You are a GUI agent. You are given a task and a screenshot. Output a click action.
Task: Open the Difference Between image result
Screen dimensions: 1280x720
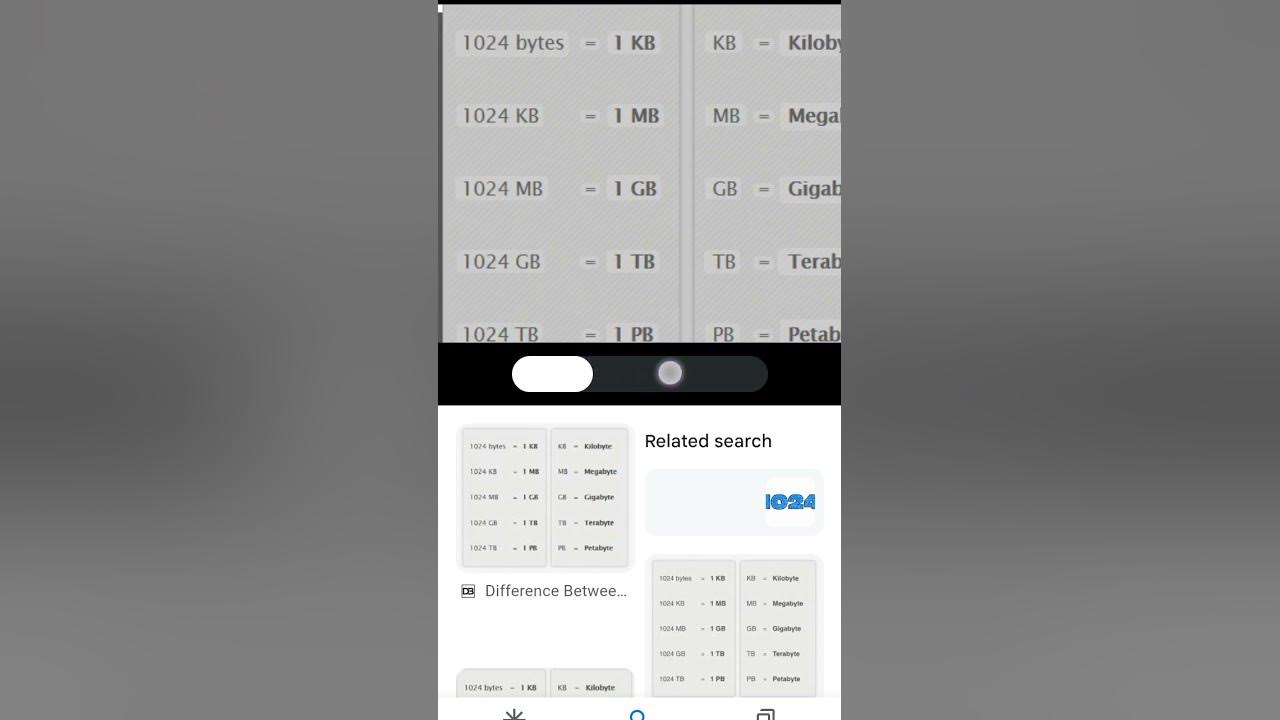pos(545,498)
